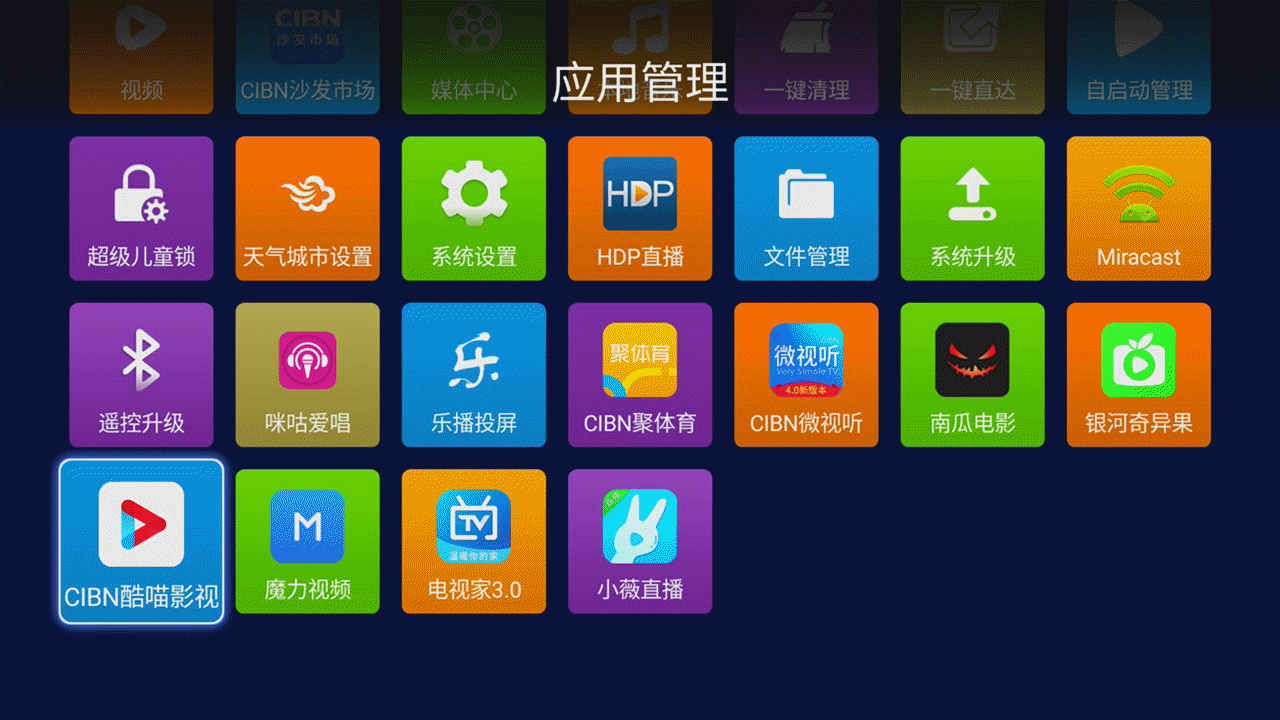
Task: Launch 咪咕爱唱
Action: (x=307, y=374)
